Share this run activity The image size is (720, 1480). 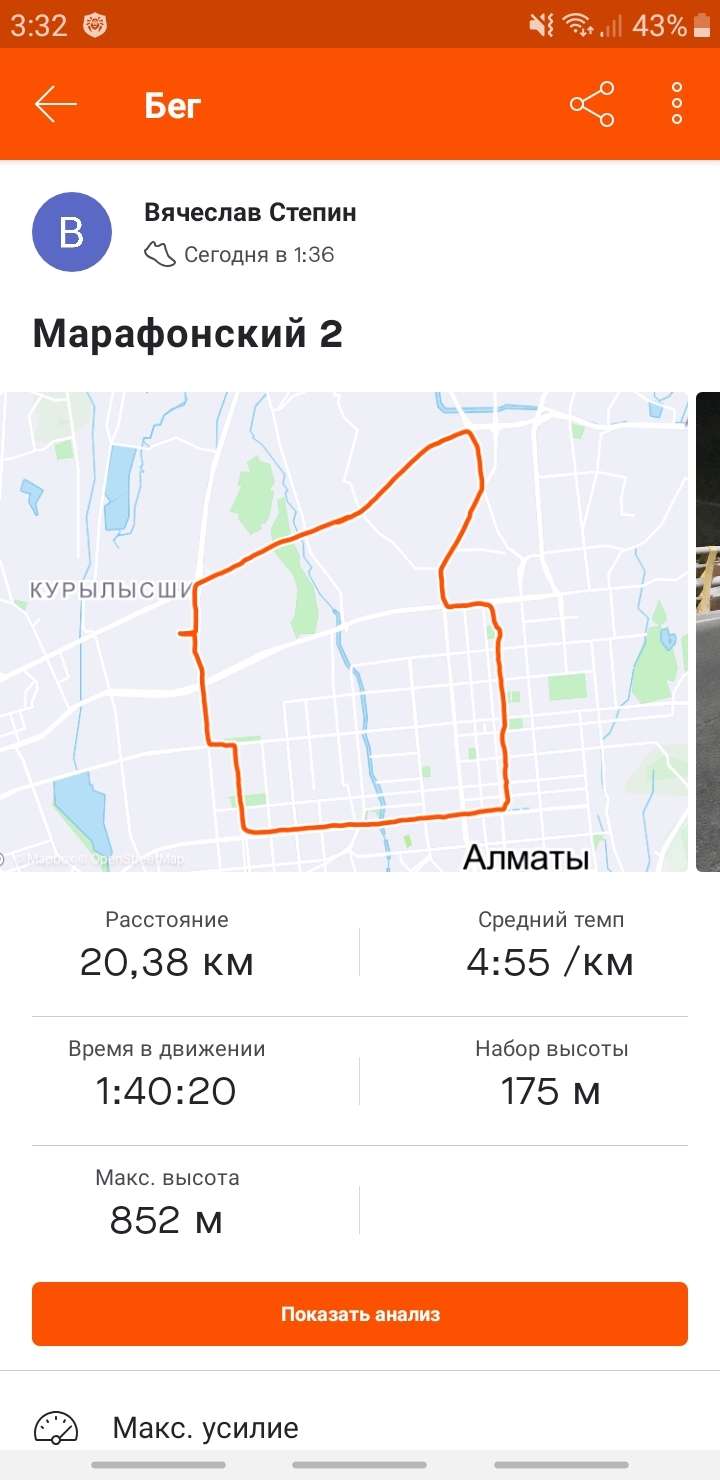click(592, 104)
